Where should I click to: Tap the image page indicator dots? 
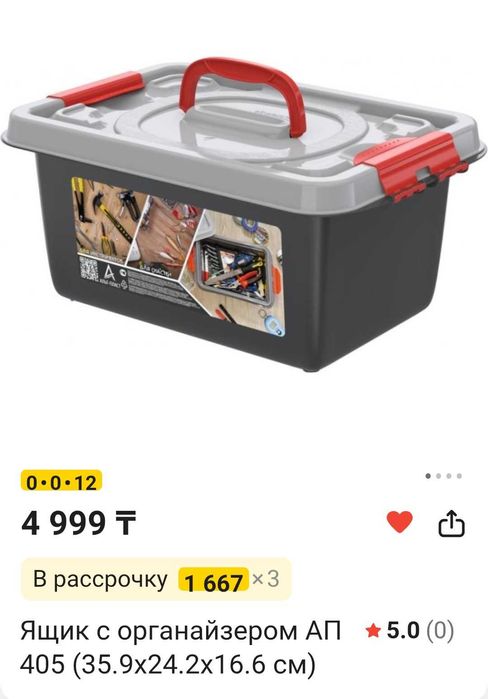click(x=443, y=476)
